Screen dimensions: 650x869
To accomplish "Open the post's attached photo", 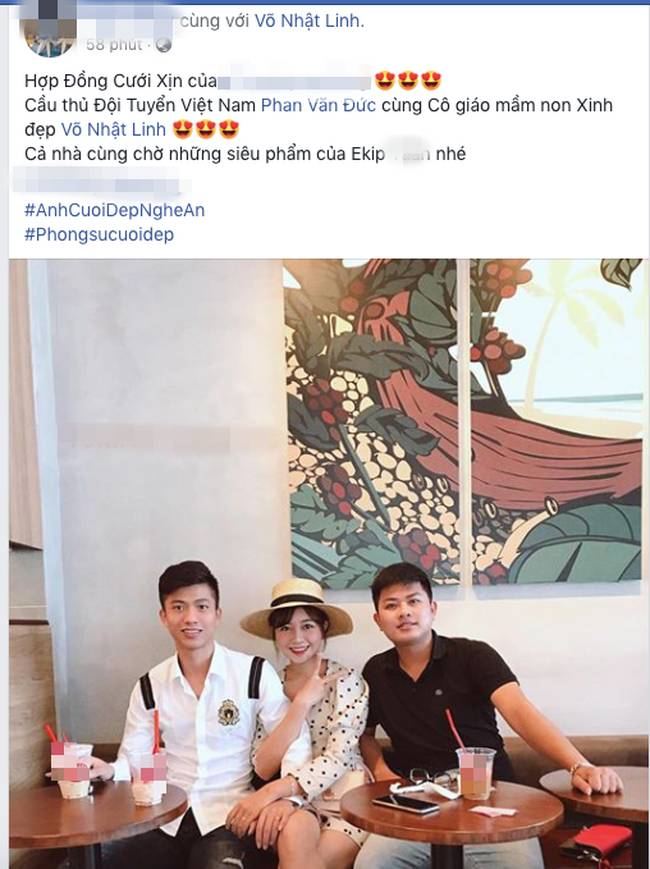I will [x=325, y=560].
